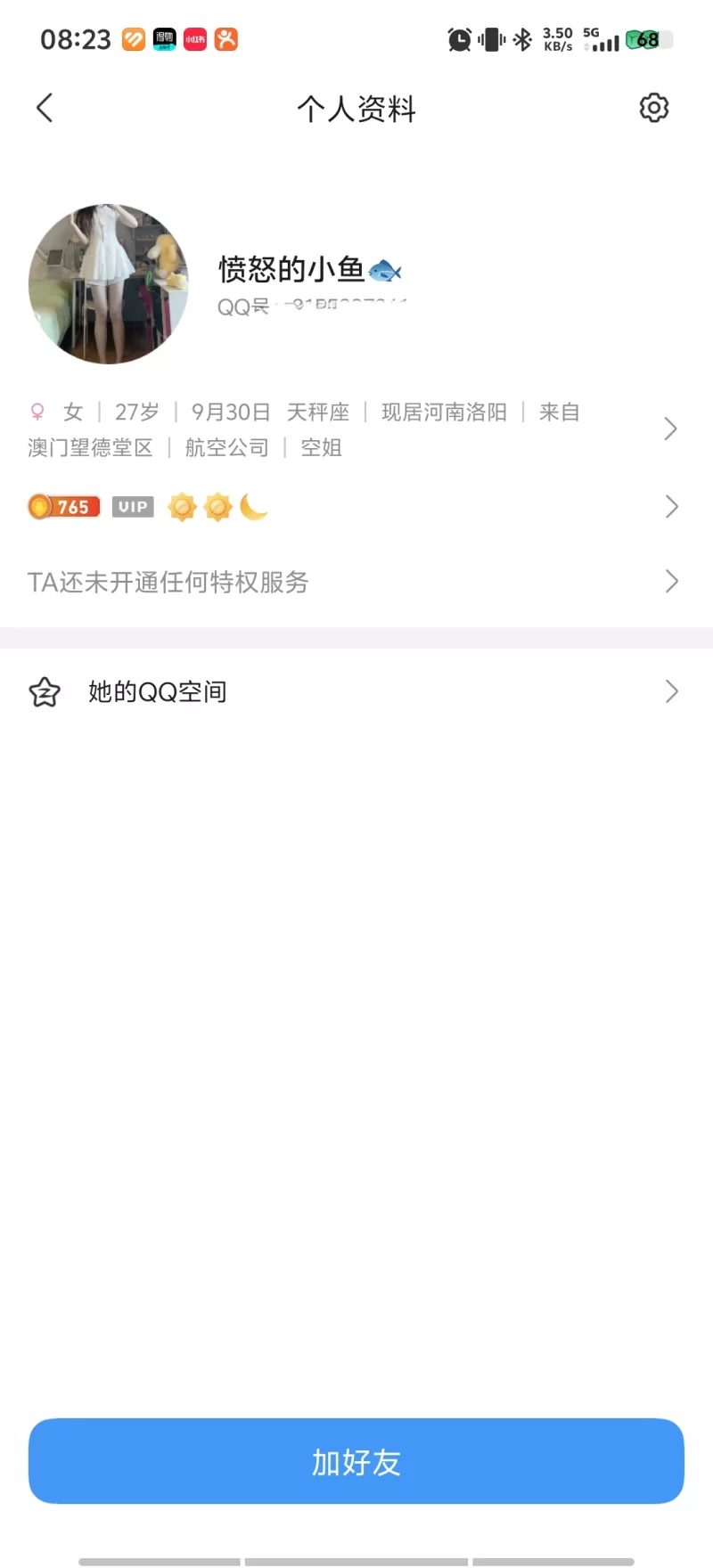Select the first sun level icon
This screenshot has width=713, height=1568.
183,506
